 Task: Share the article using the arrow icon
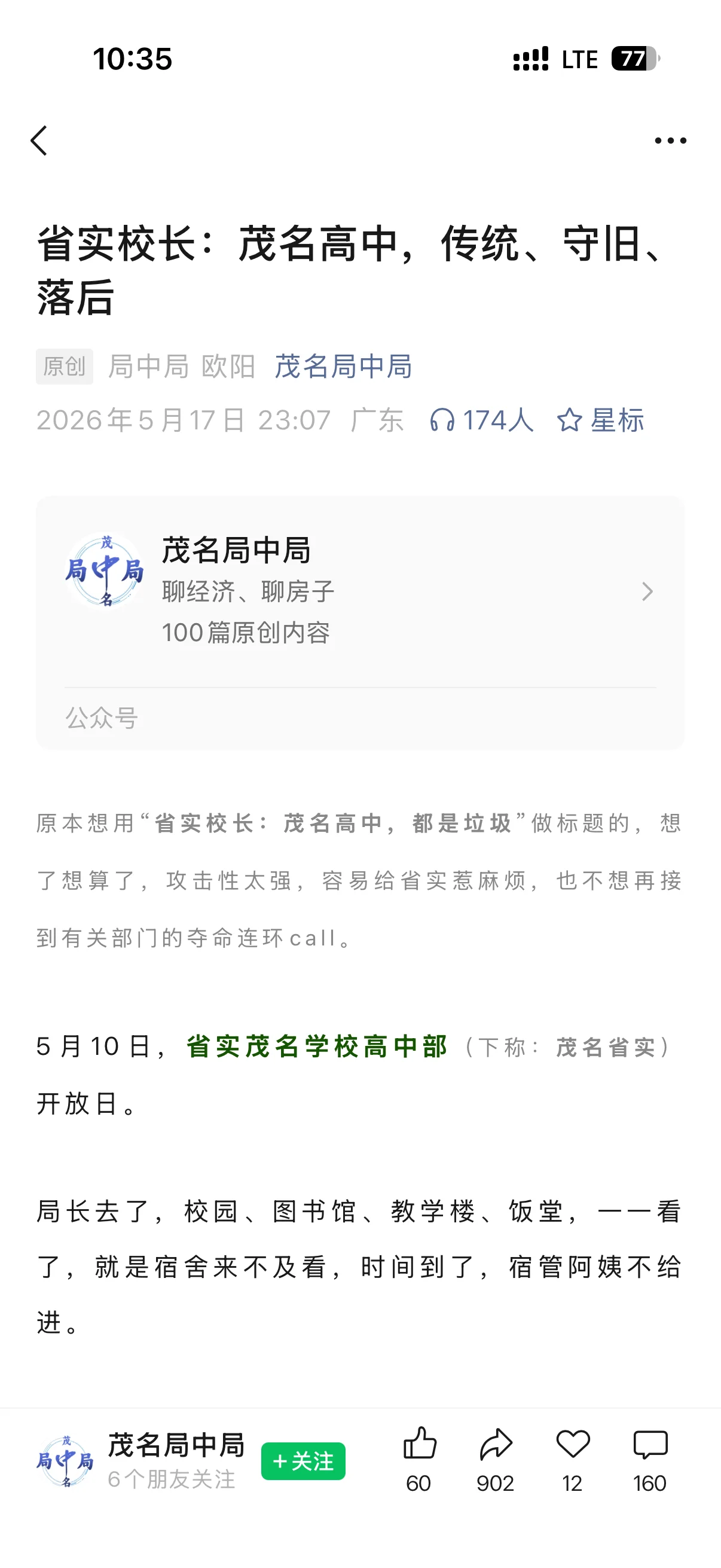tap(495, 1460)
